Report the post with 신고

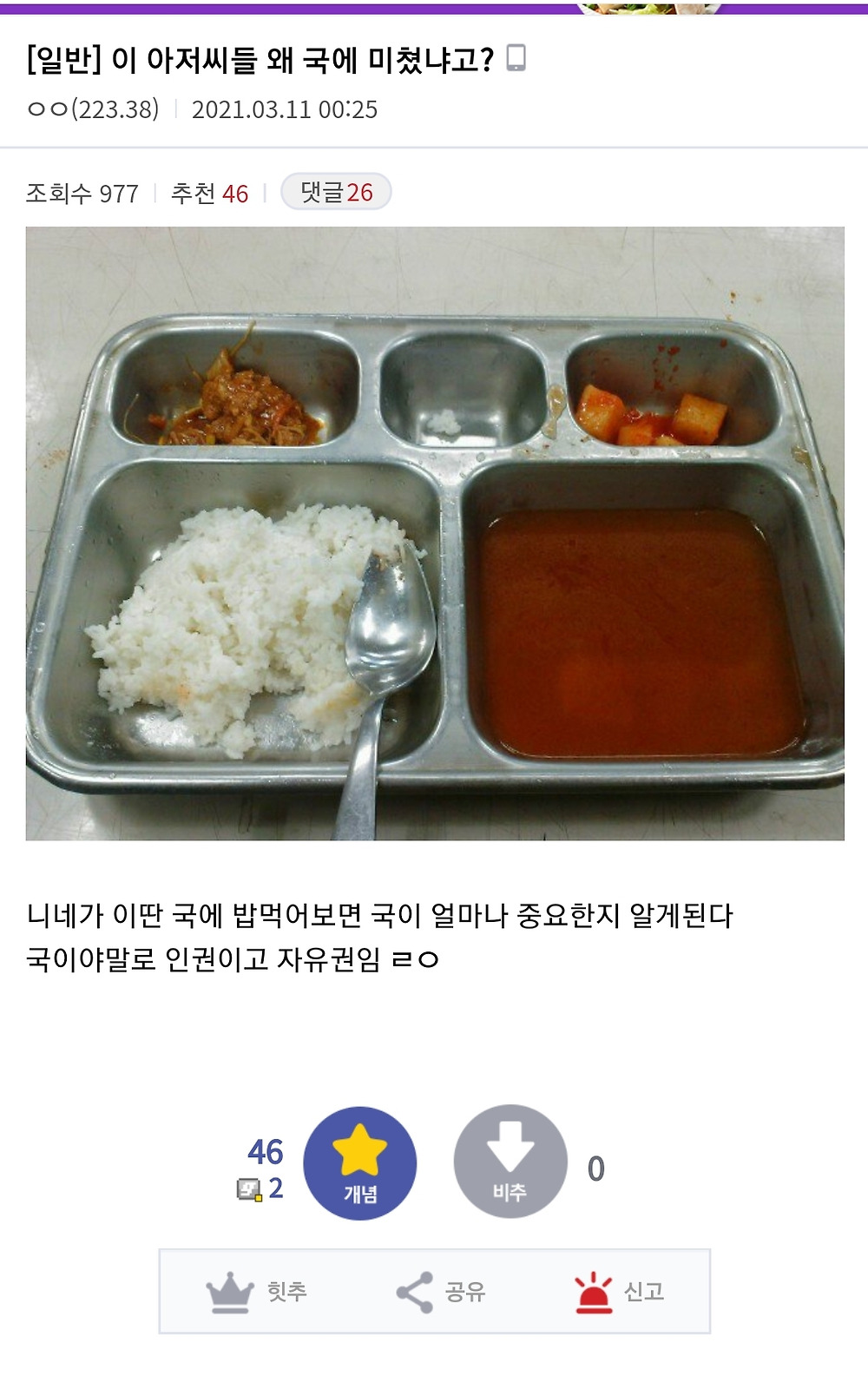click(619, 1292)
